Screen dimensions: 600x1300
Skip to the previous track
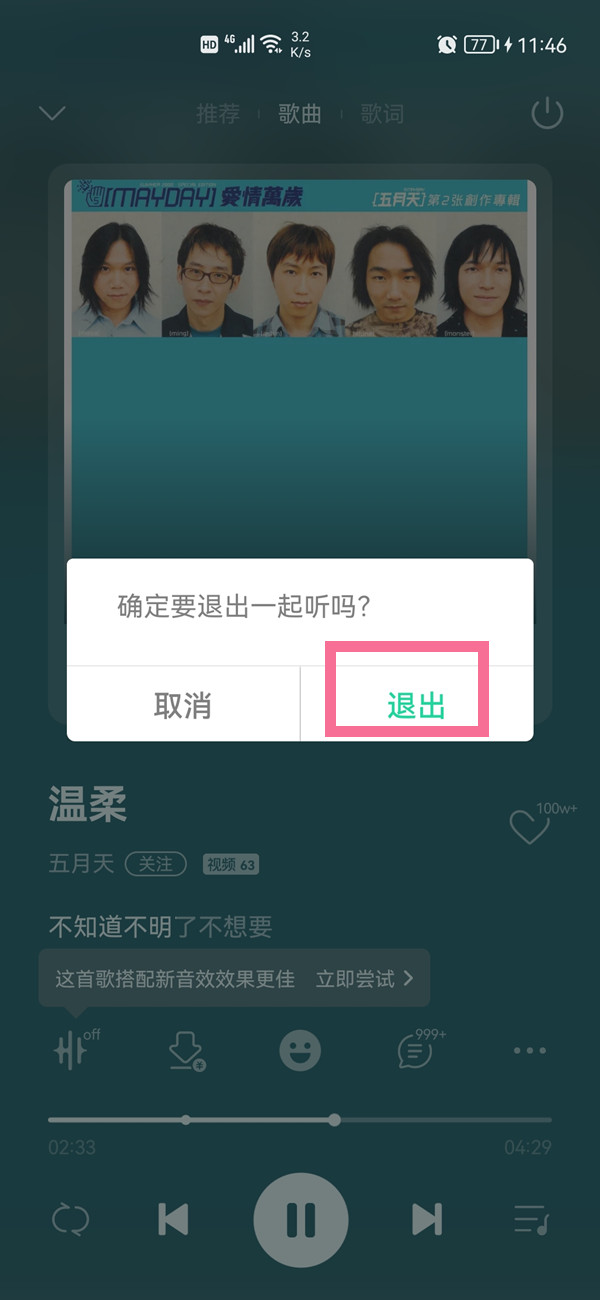pyautogui.click(x=173, y=1219)
